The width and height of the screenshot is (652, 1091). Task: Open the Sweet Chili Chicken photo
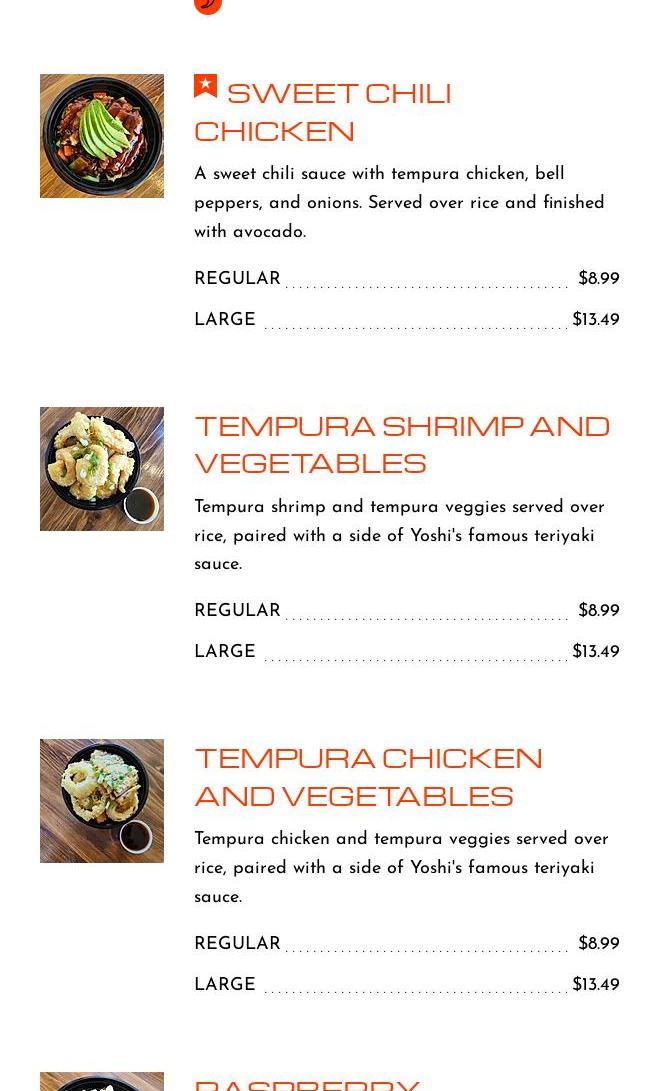[x=102, y=136]
